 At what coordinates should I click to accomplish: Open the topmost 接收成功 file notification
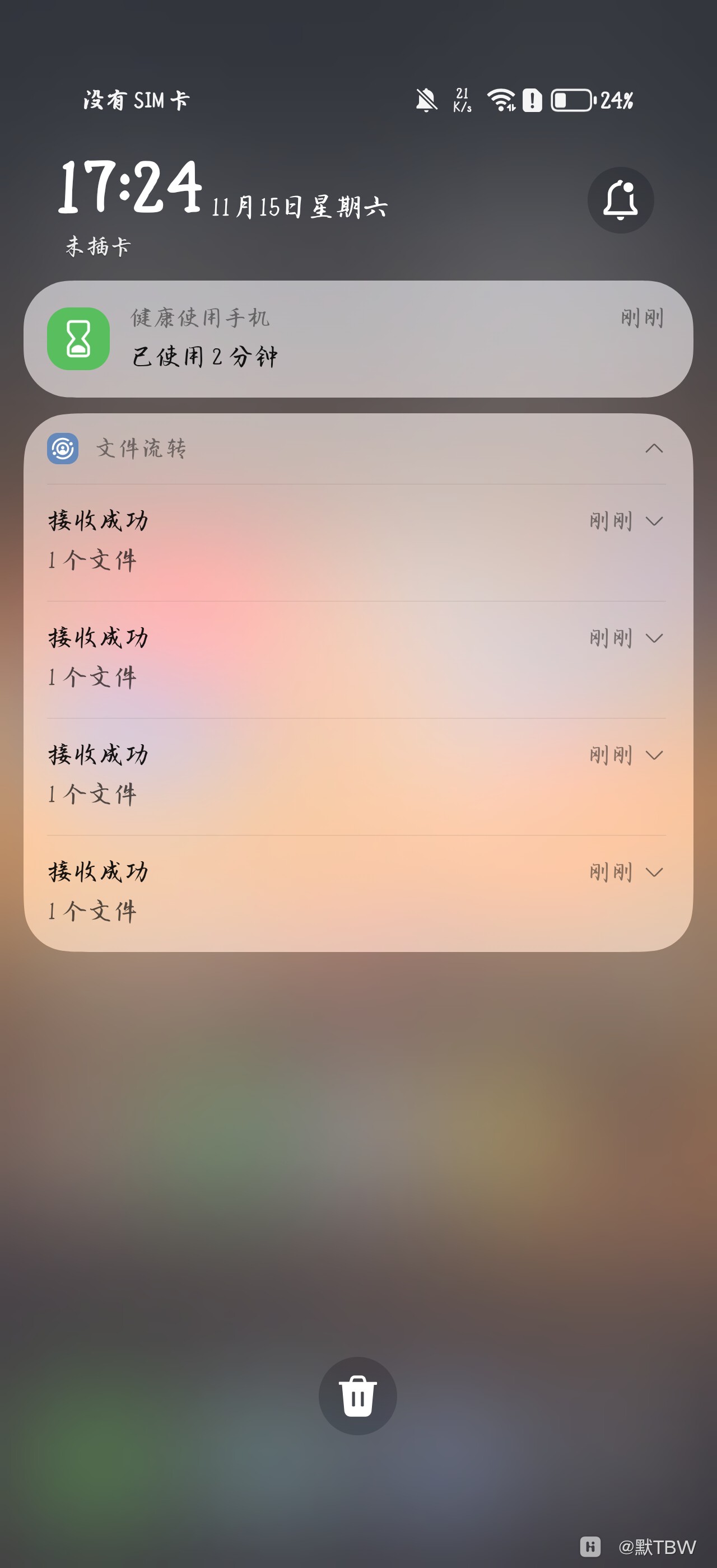(304, 541)
